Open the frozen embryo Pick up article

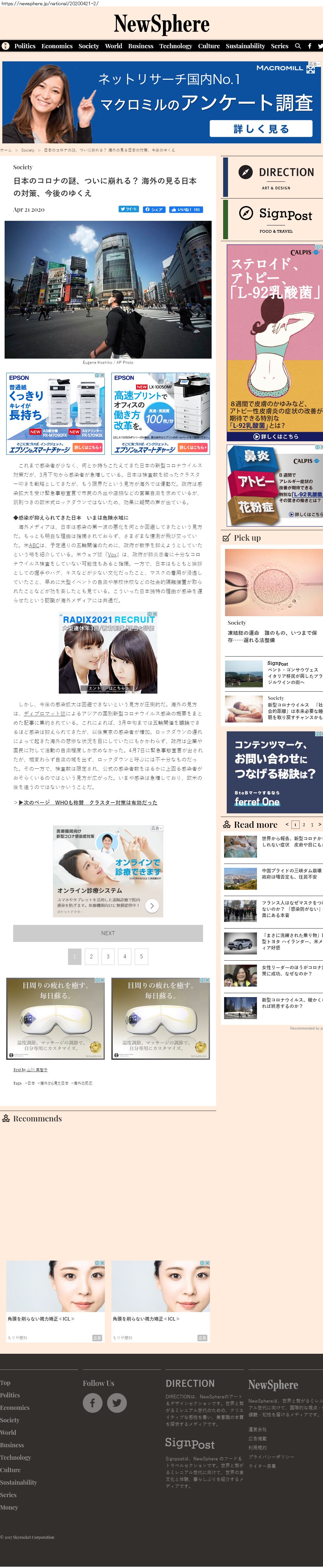click(x=272, y=636)
